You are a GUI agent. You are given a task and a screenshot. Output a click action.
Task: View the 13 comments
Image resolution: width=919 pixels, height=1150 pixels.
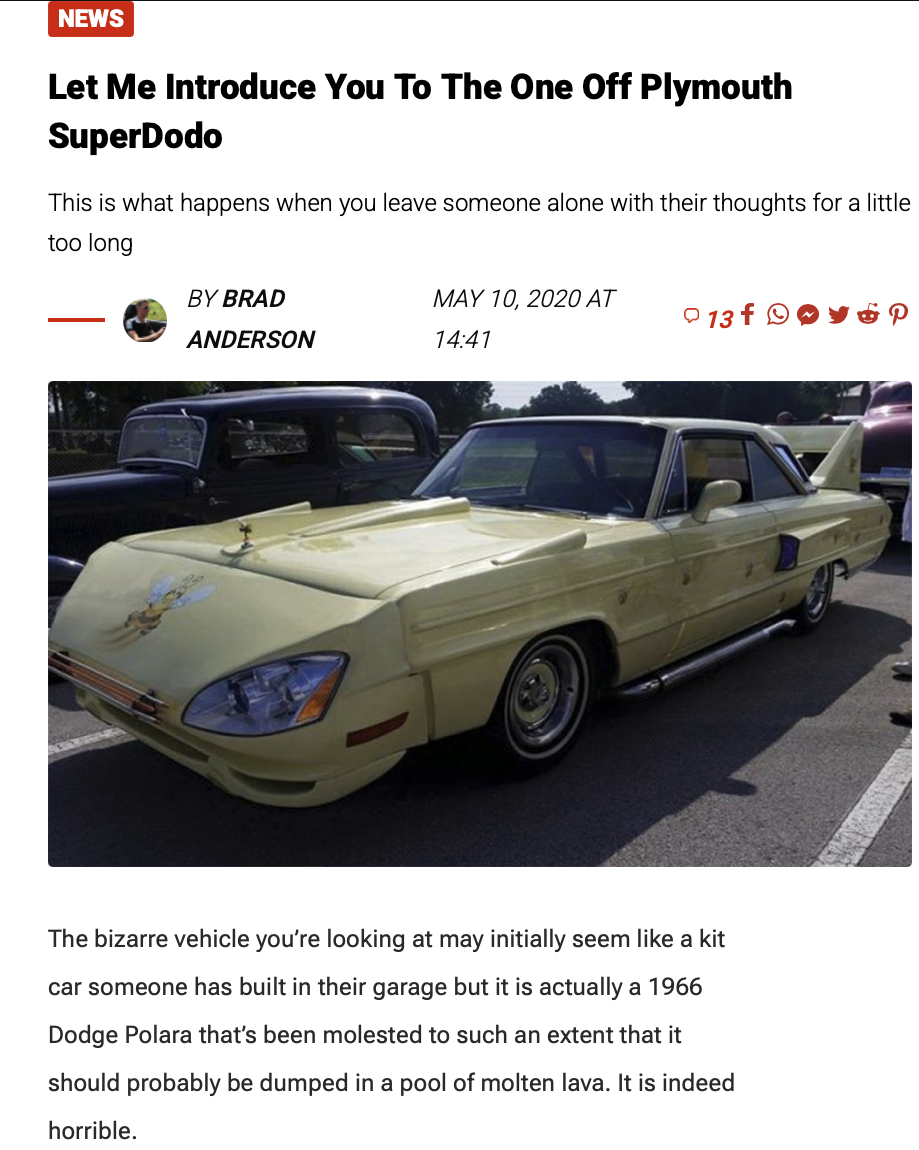(x=710, y=318)
